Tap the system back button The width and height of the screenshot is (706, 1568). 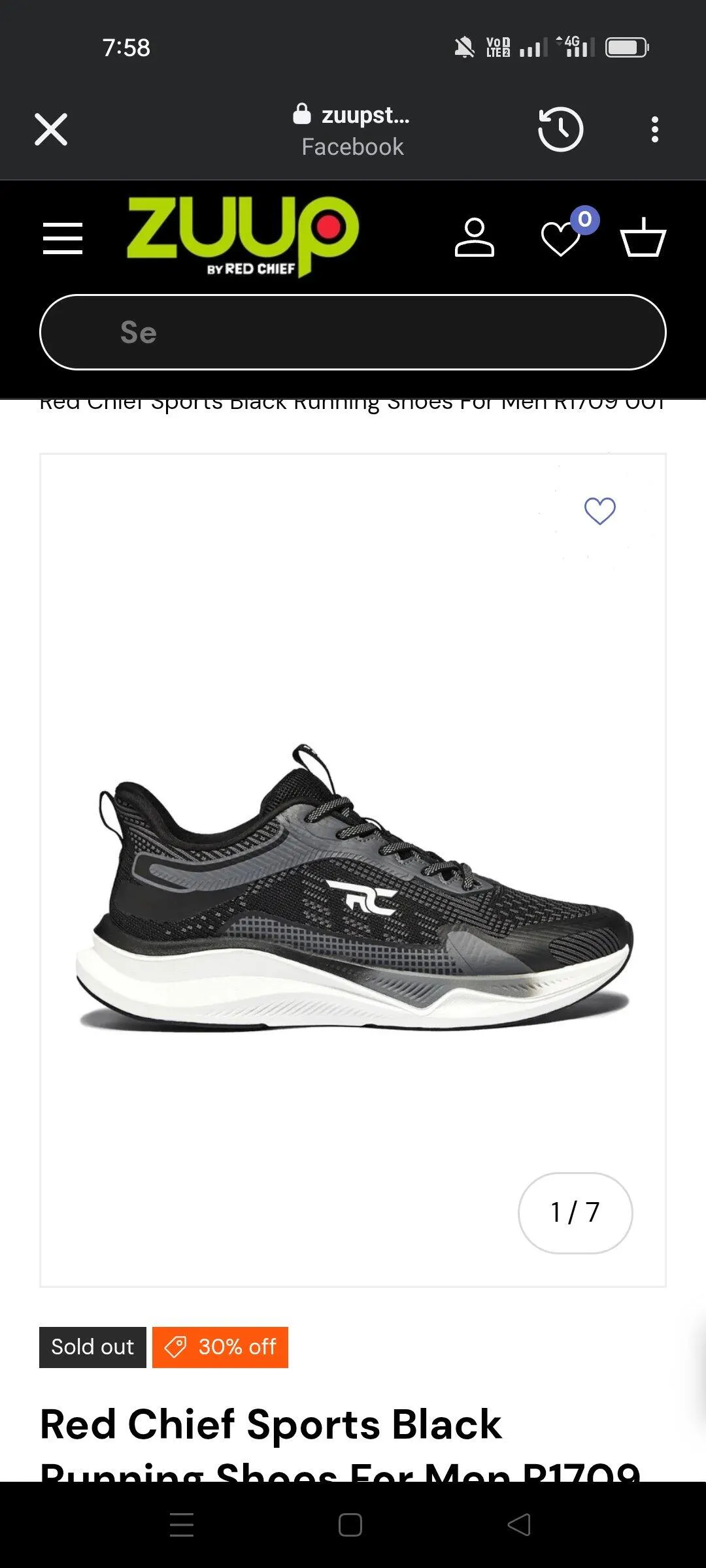point(519,1525)
